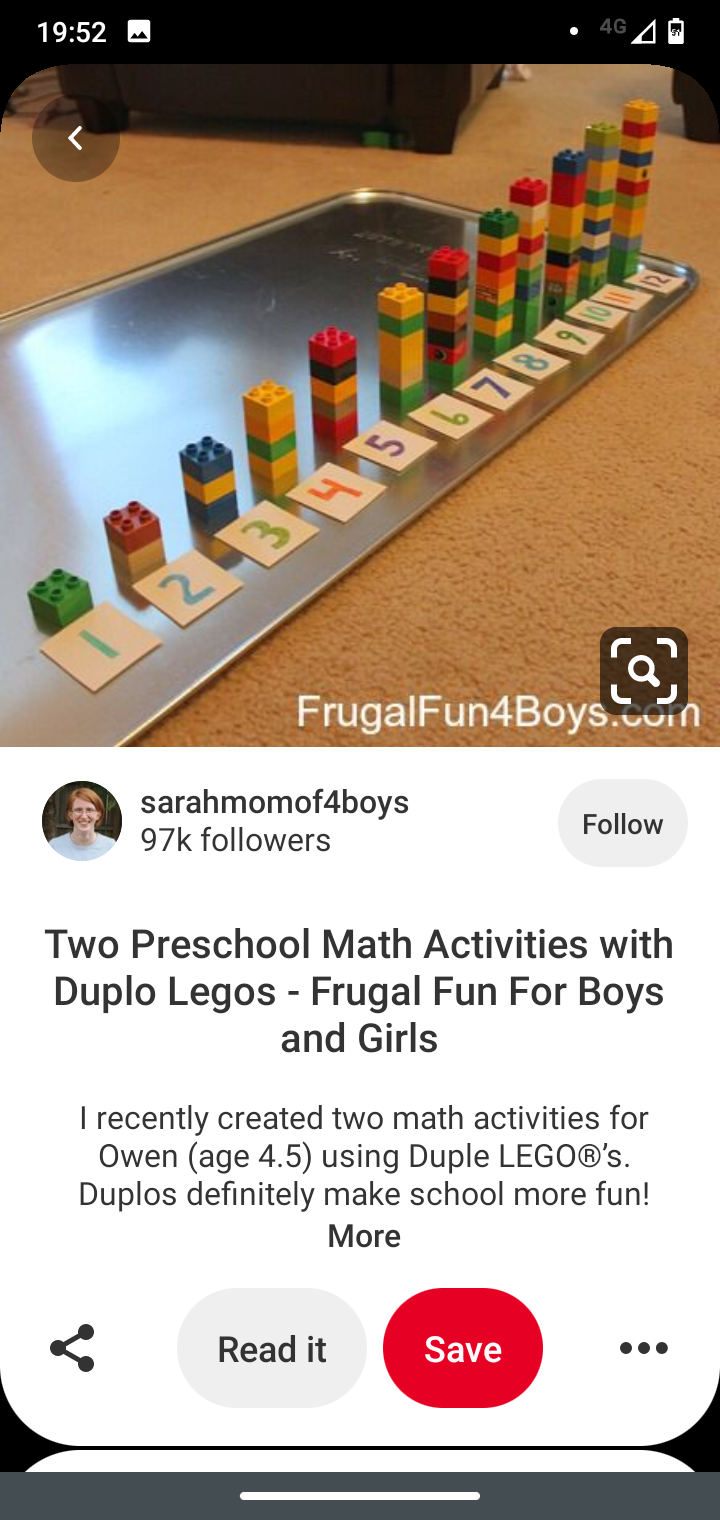Save this pin

click(463, 1348)
